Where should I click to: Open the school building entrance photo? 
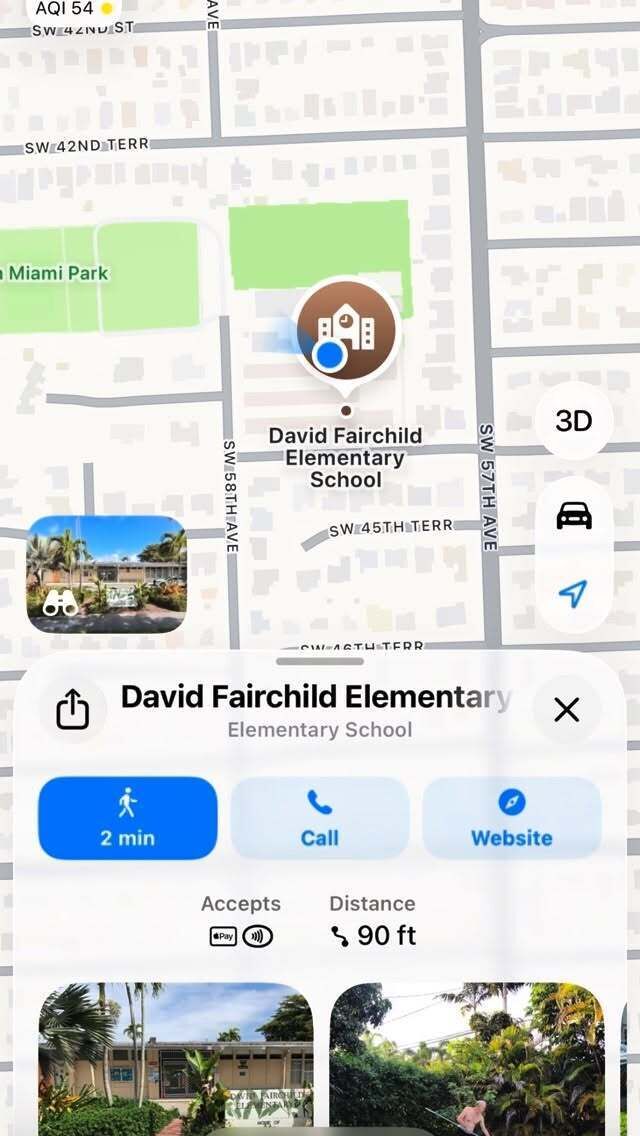click(x=175, y=1058)
